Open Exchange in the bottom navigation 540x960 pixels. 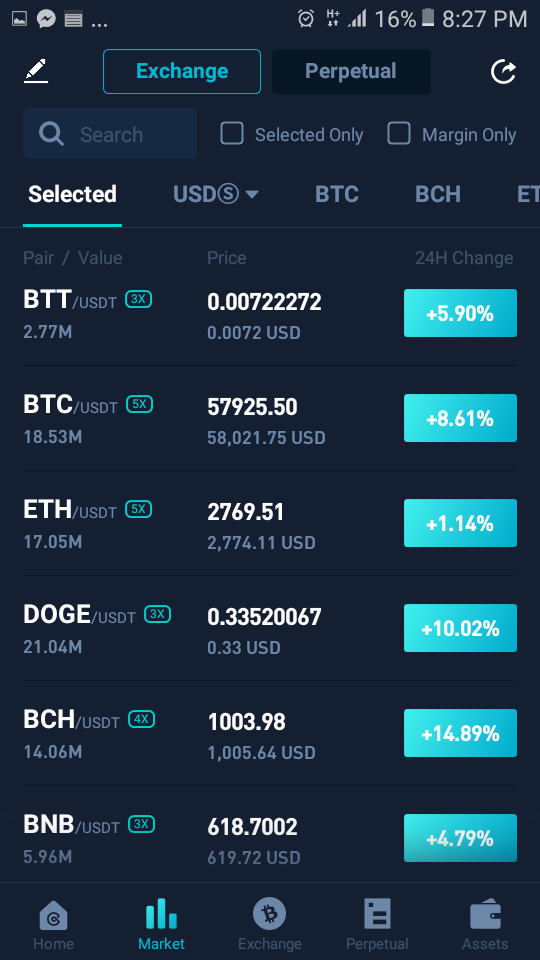270,923
